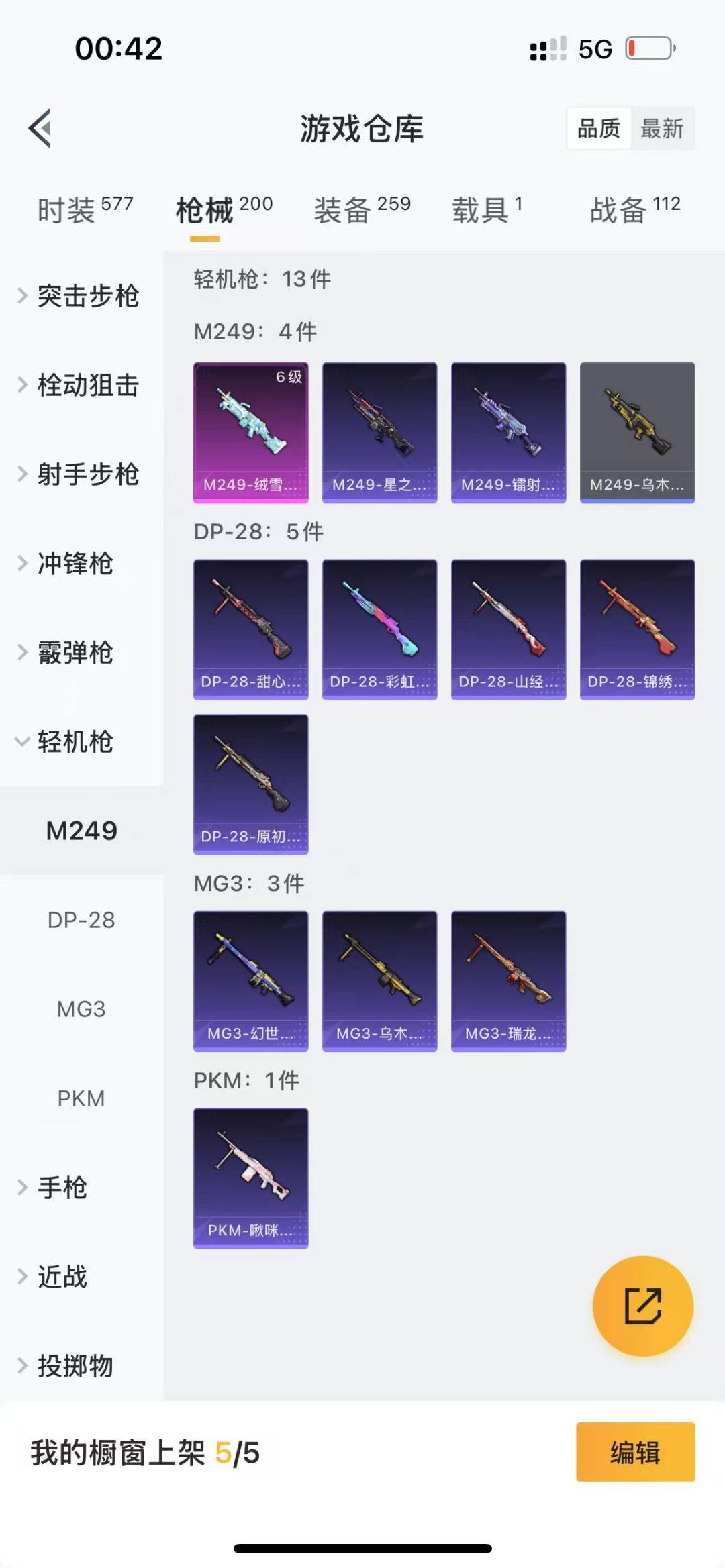Switch to the 载具 tab
The image size is (725, 1568).
pos(487,210)
